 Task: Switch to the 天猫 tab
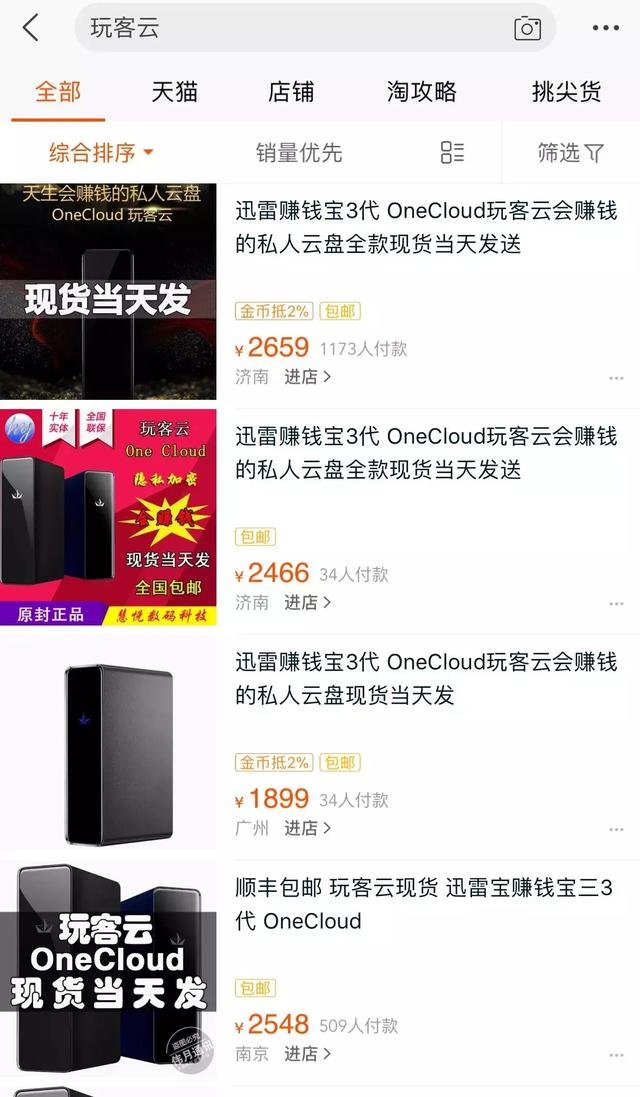click(174, 92)
